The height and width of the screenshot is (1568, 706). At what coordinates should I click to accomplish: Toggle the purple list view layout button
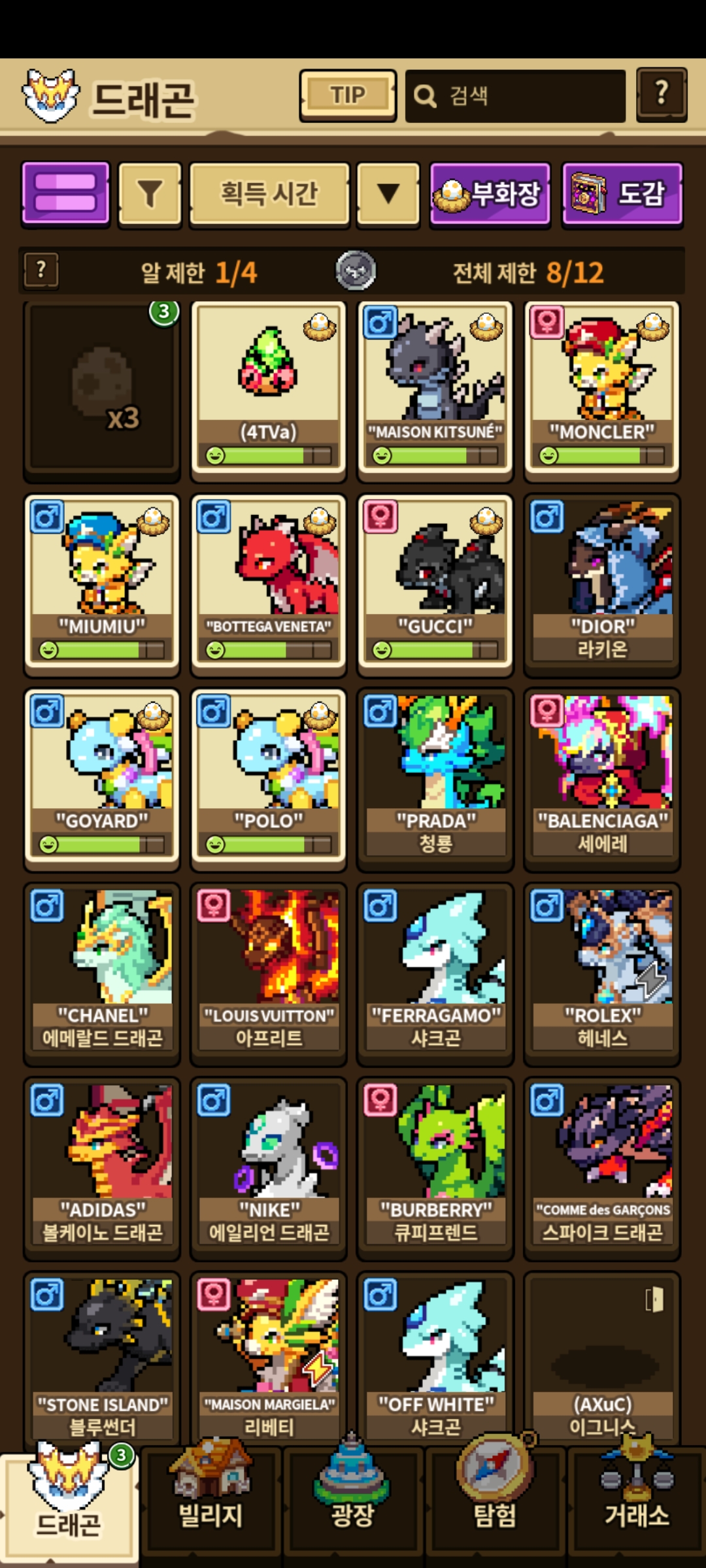click(x=65, y=193)
